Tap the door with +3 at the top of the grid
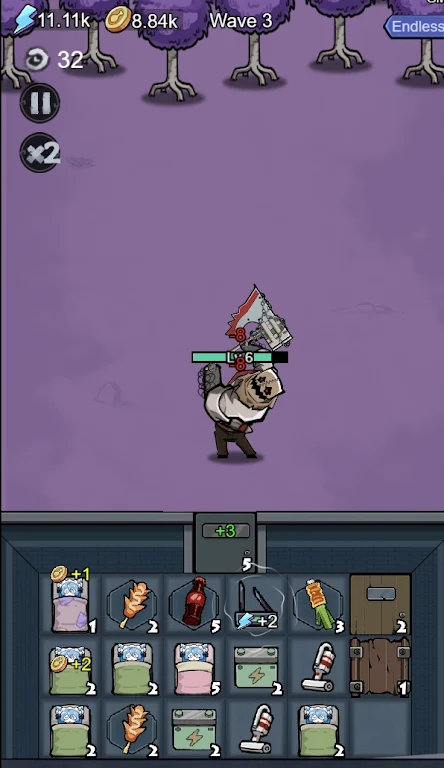Viewport: 444px width, 768px height. tap(225, 542)
